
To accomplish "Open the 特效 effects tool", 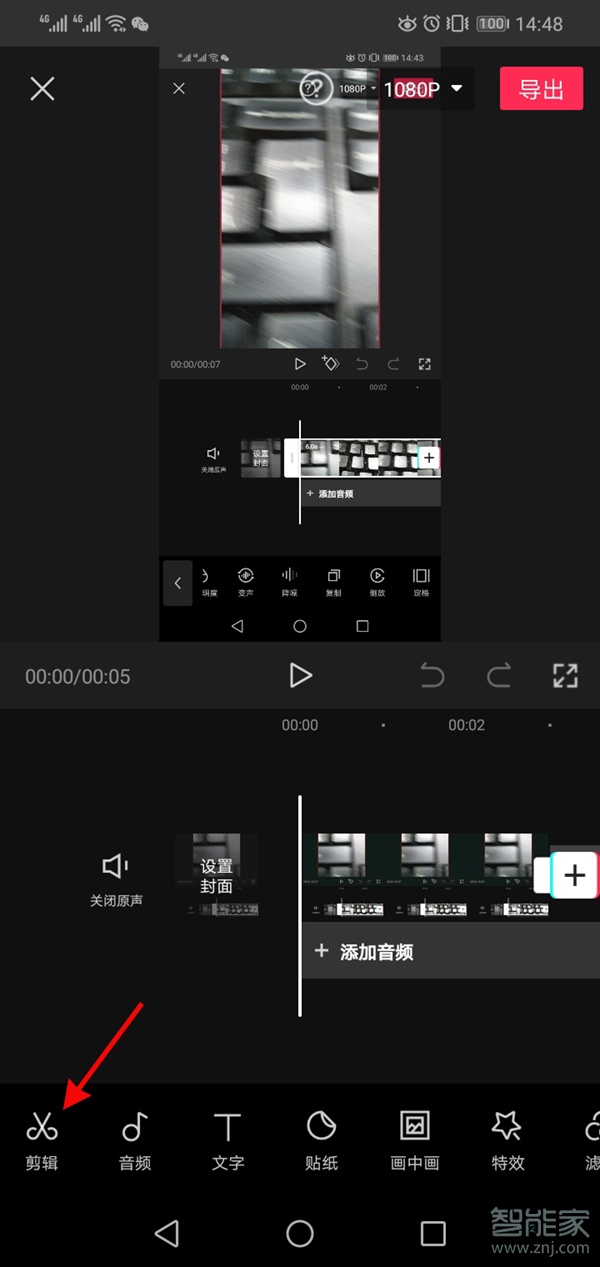I will click(507, 1140).
